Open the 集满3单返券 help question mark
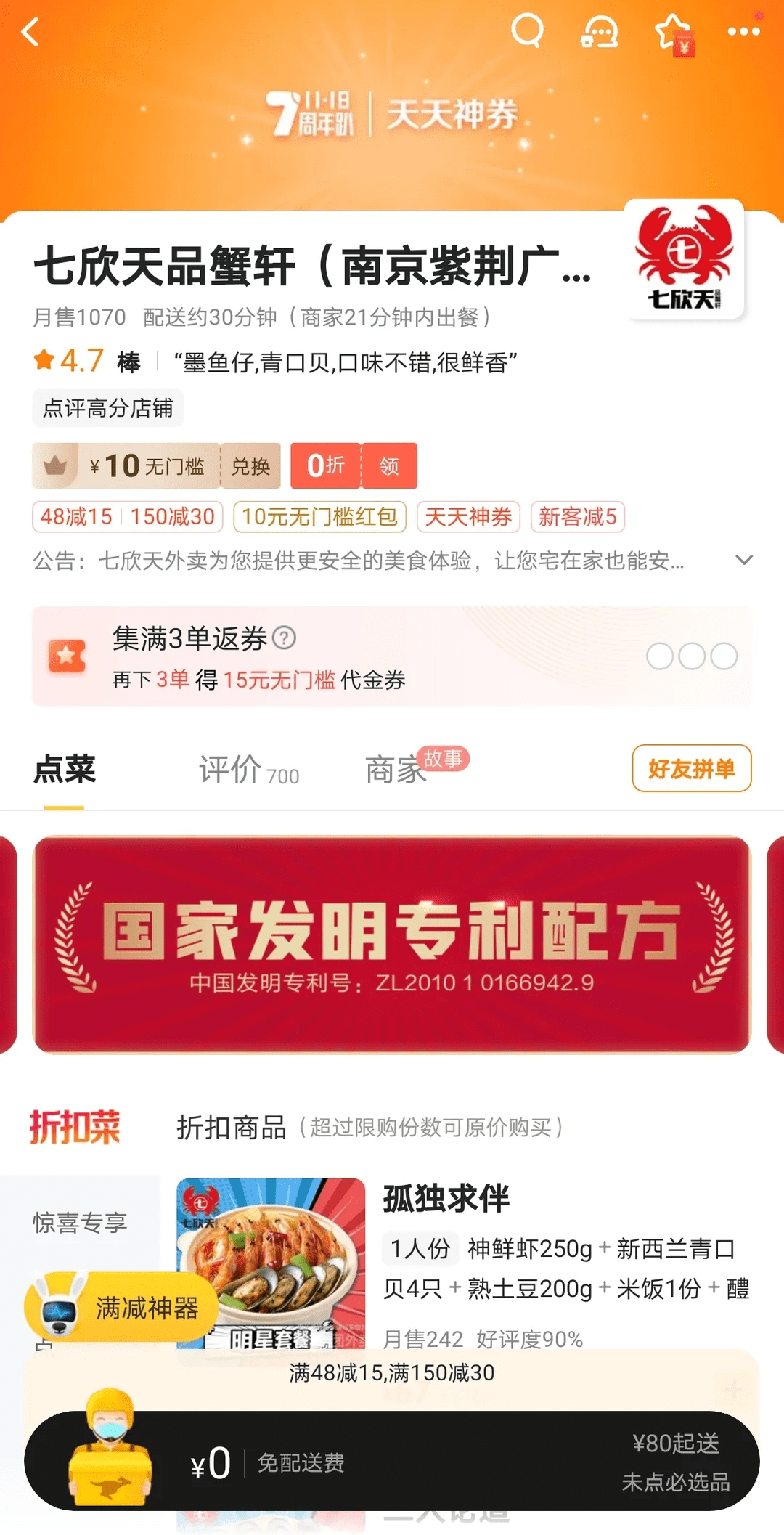 [284, 638]
